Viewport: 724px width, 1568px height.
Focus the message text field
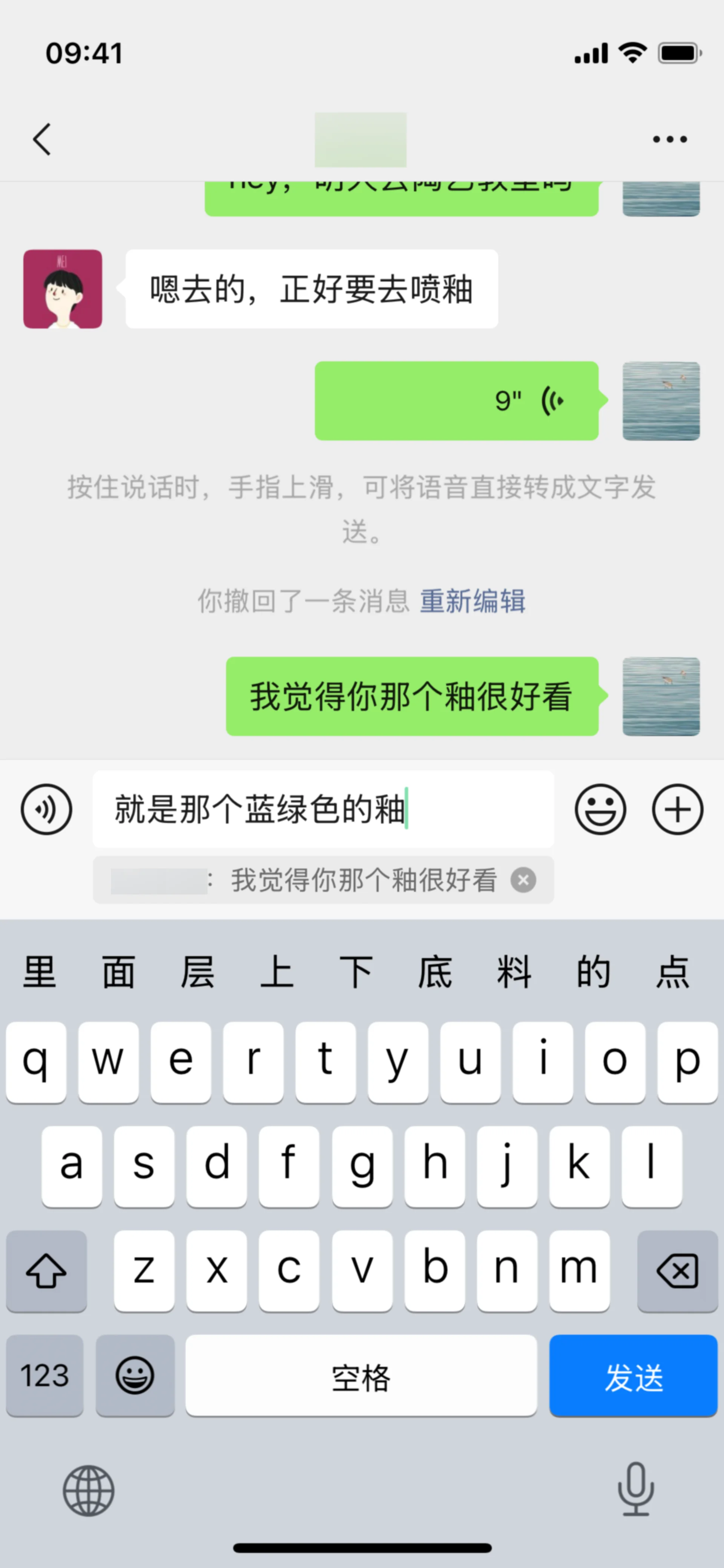tap(322, 809)
